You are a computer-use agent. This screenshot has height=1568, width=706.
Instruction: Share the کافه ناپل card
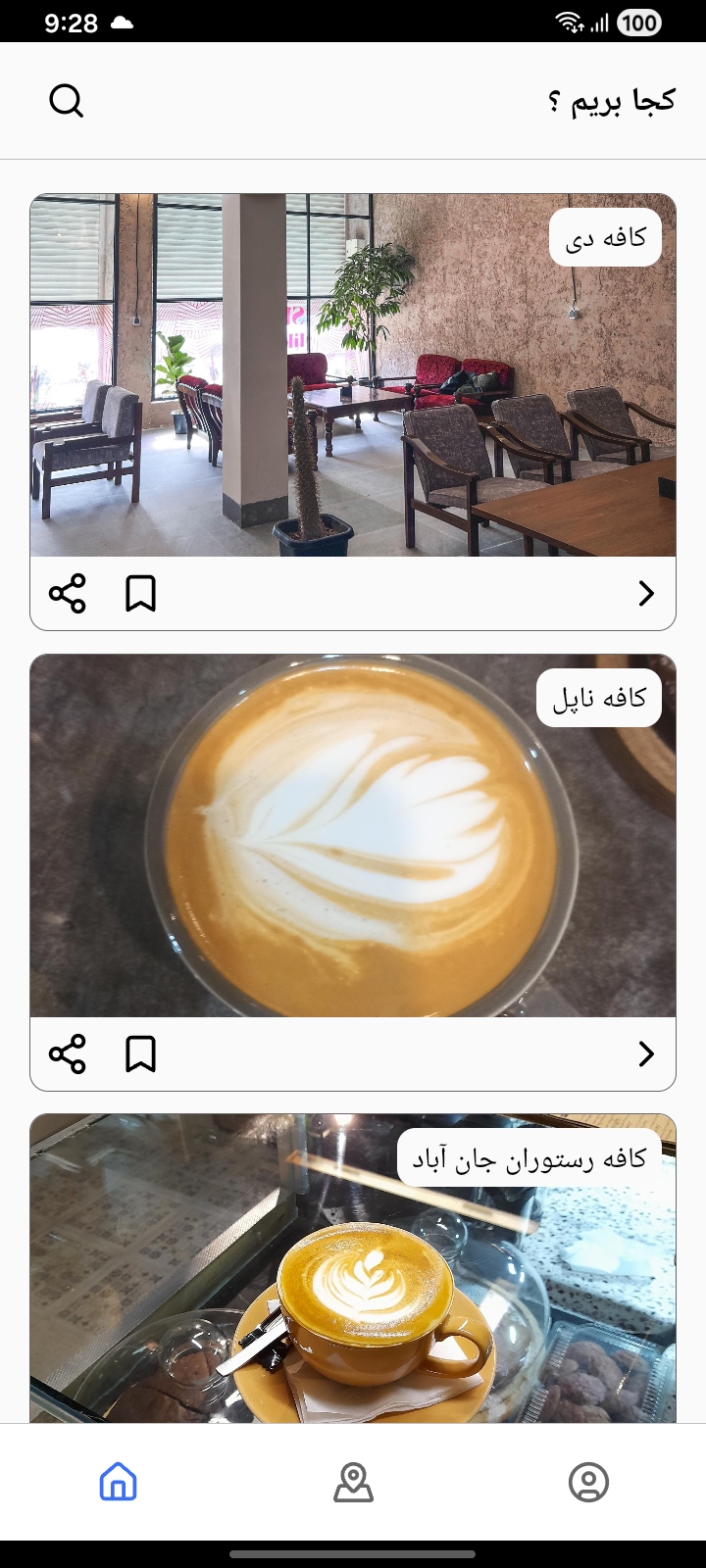(x=68, y=1054)
